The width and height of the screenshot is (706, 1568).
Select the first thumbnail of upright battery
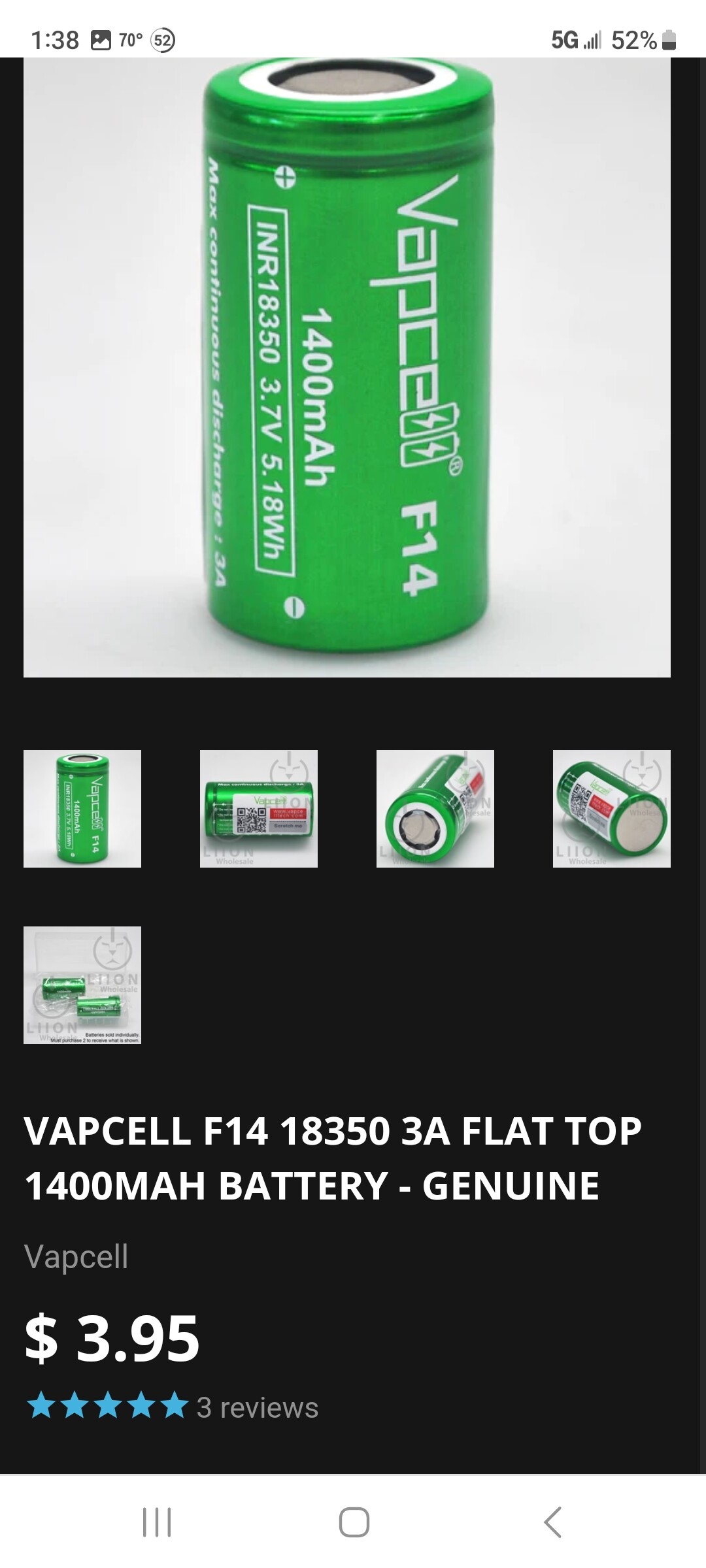click(82, 809)
